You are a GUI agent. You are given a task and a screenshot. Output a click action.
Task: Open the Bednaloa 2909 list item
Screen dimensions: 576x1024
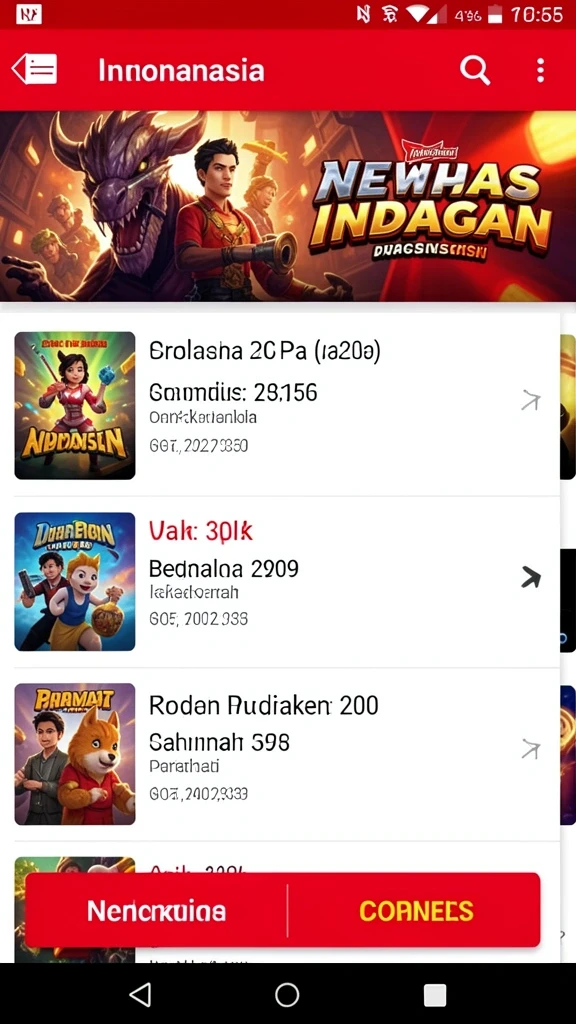pyautogui.click(x=280, y=582)
